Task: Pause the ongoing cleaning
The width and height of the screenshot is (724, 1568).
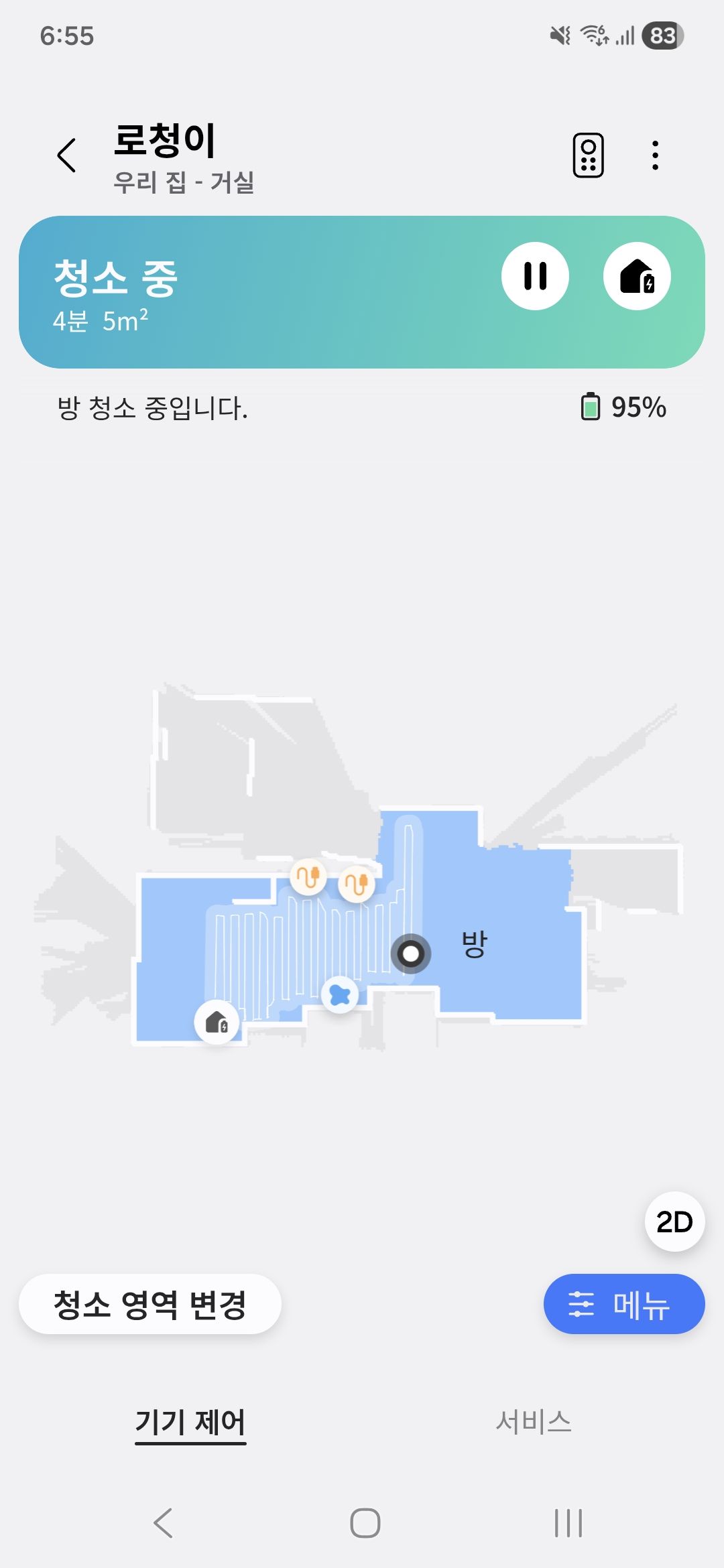Action: click(535, 276)
